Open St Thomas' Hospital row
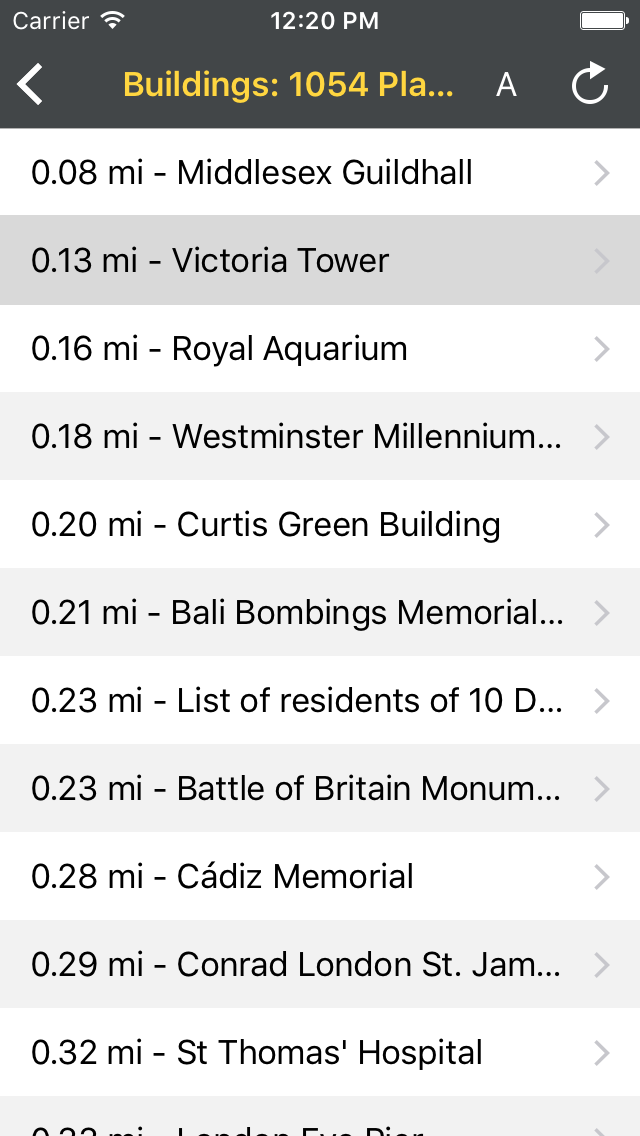 pos(320,1052)
